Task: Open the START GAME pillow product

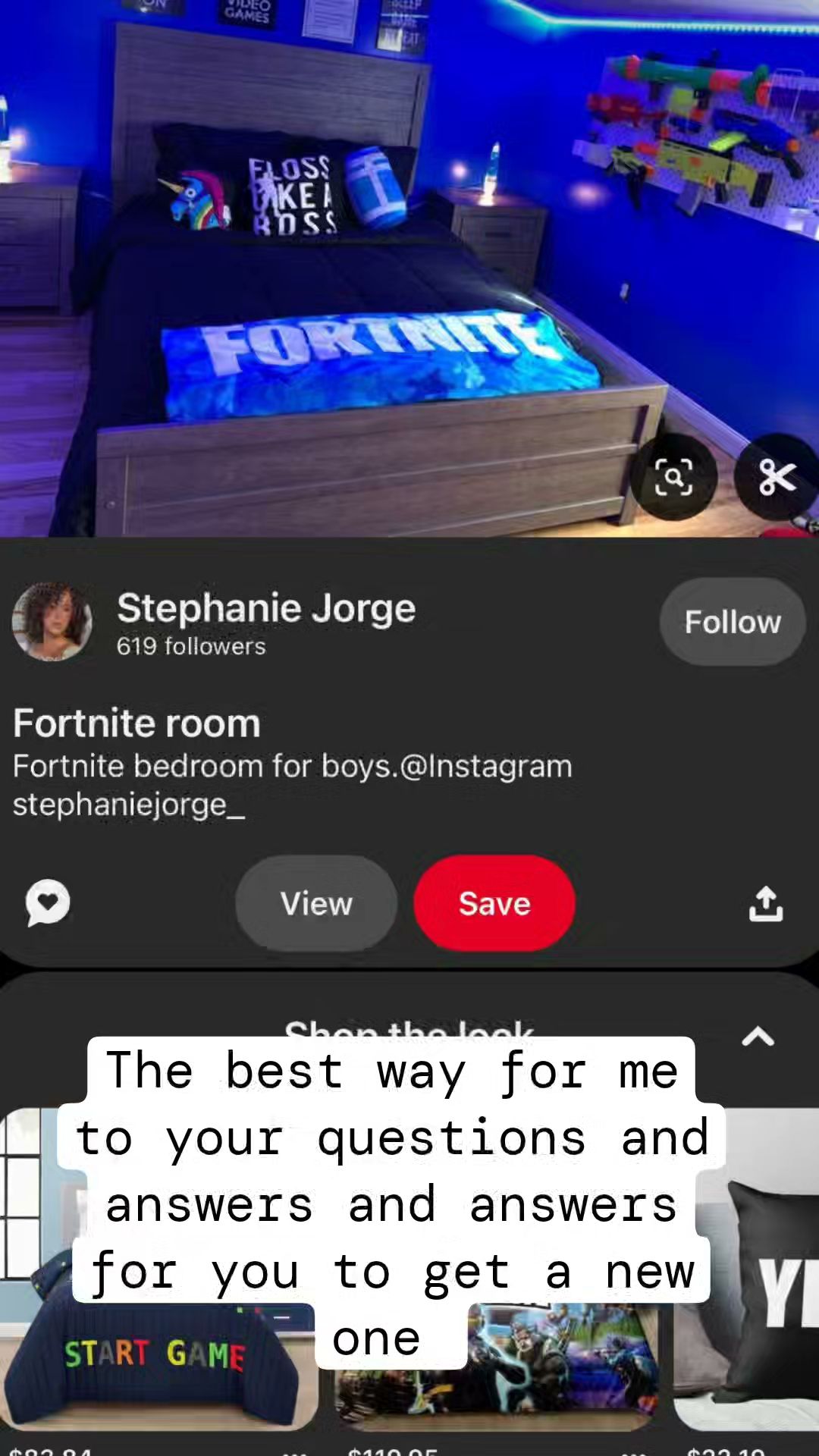Action: point(152,1365)
